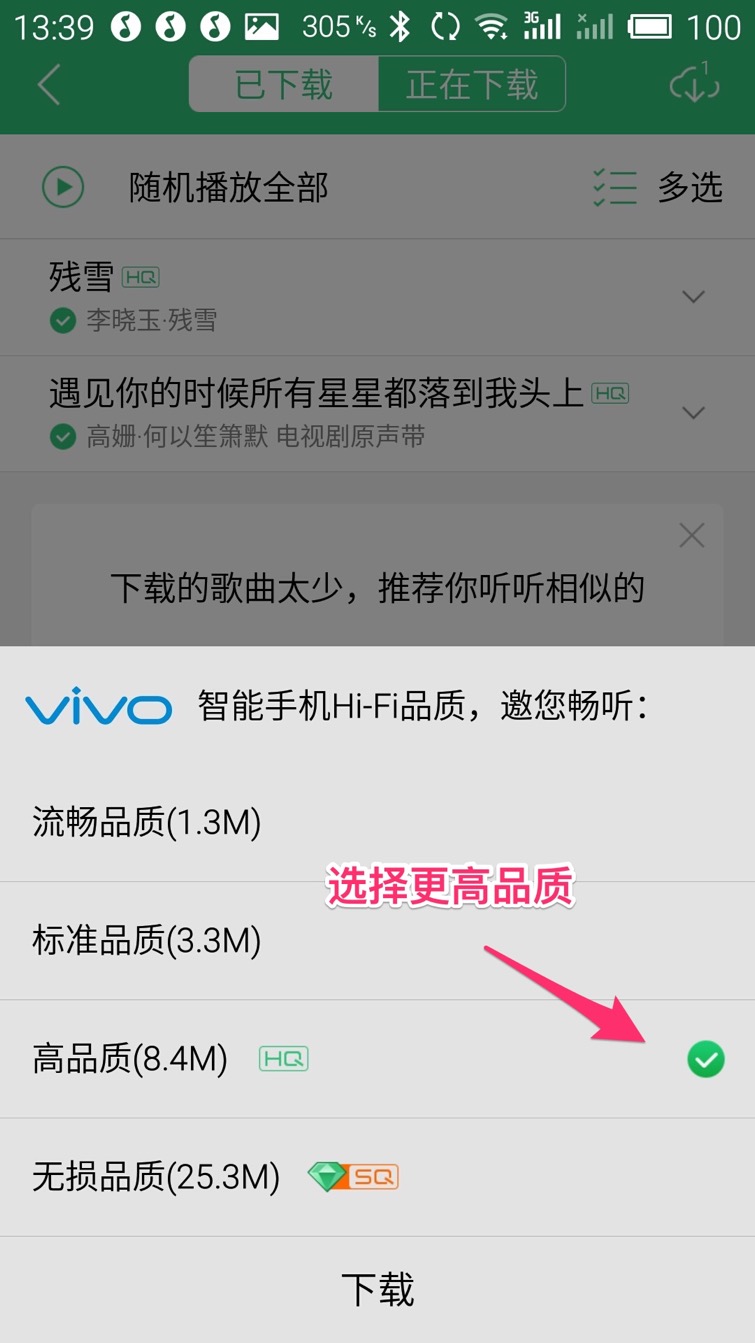Pick 无损品质(25.3M) SQ option
The width and height of the screenshot is (755, 1343).
377,1176
